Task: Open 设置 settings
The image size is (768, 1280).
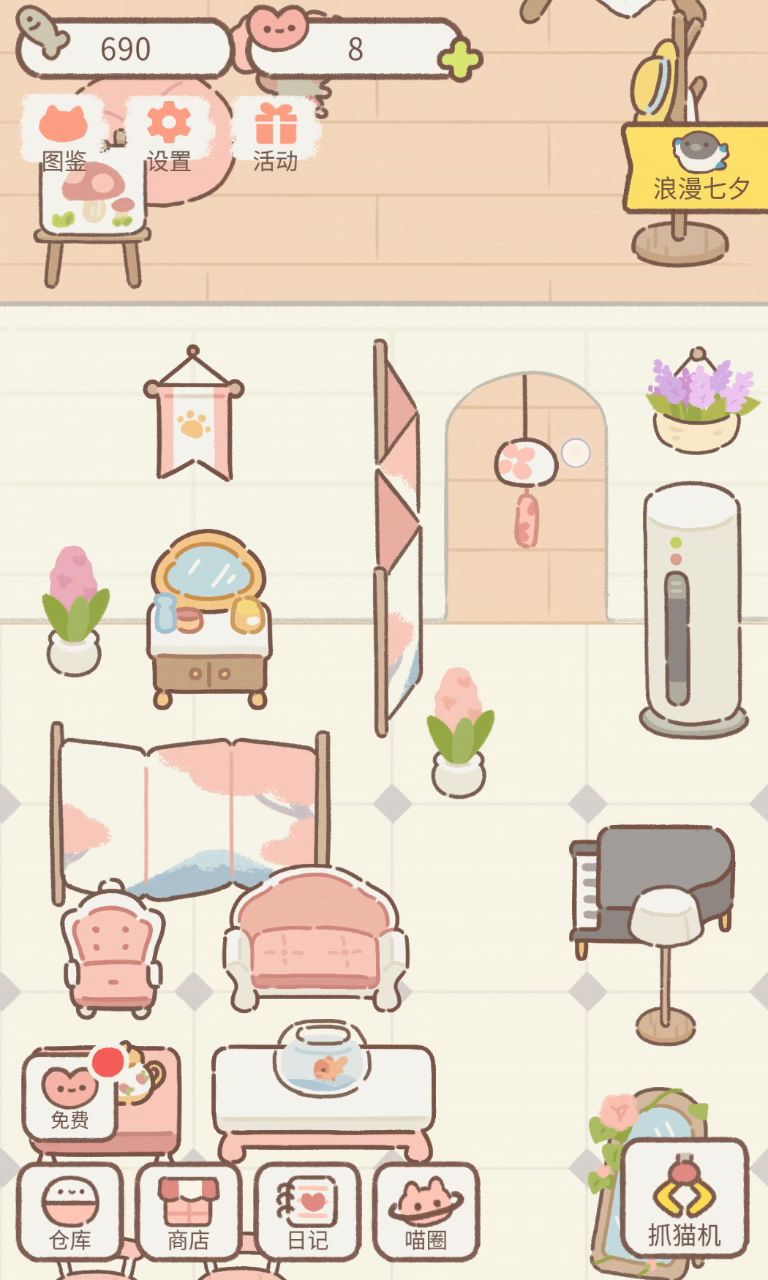Action: click(x=169, y=137)
